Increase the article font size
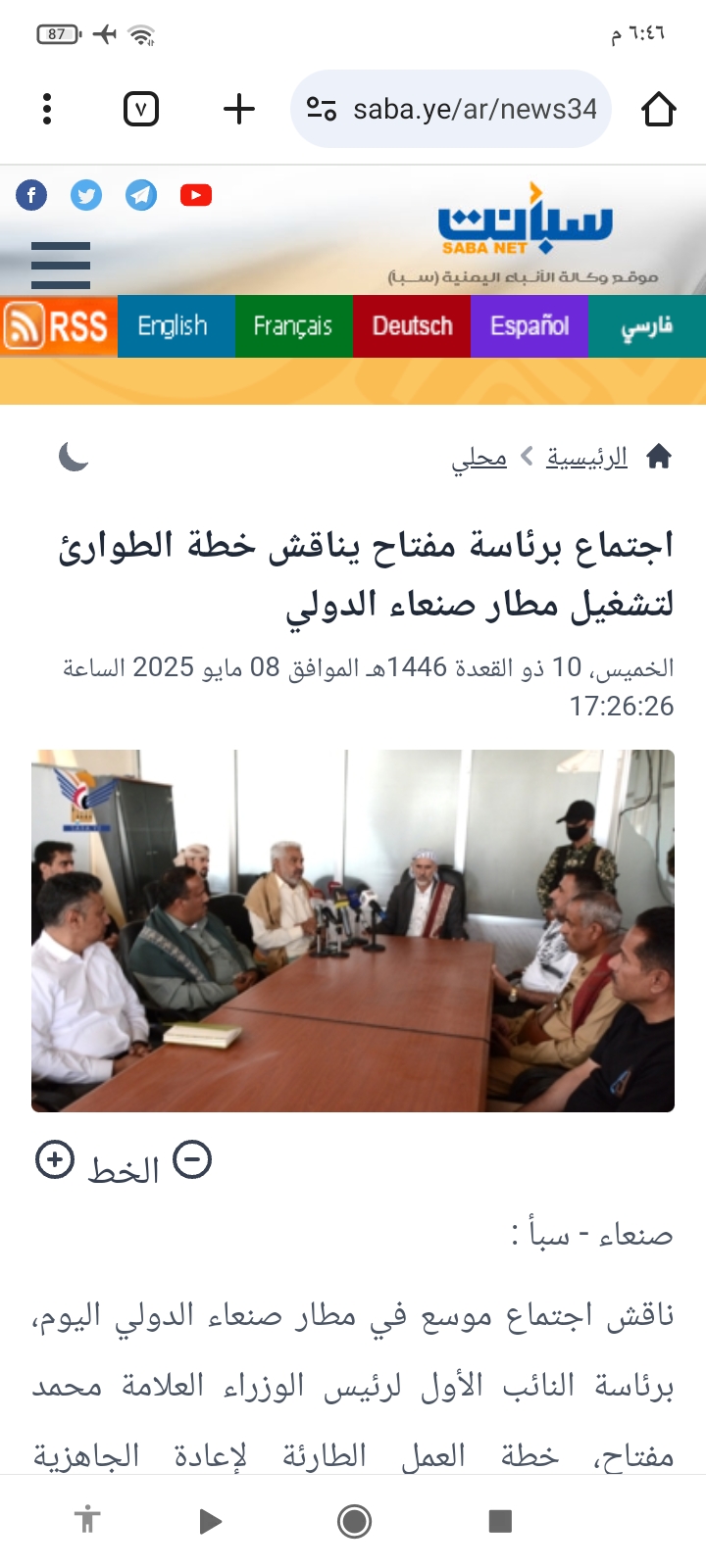 point(55,1160)
